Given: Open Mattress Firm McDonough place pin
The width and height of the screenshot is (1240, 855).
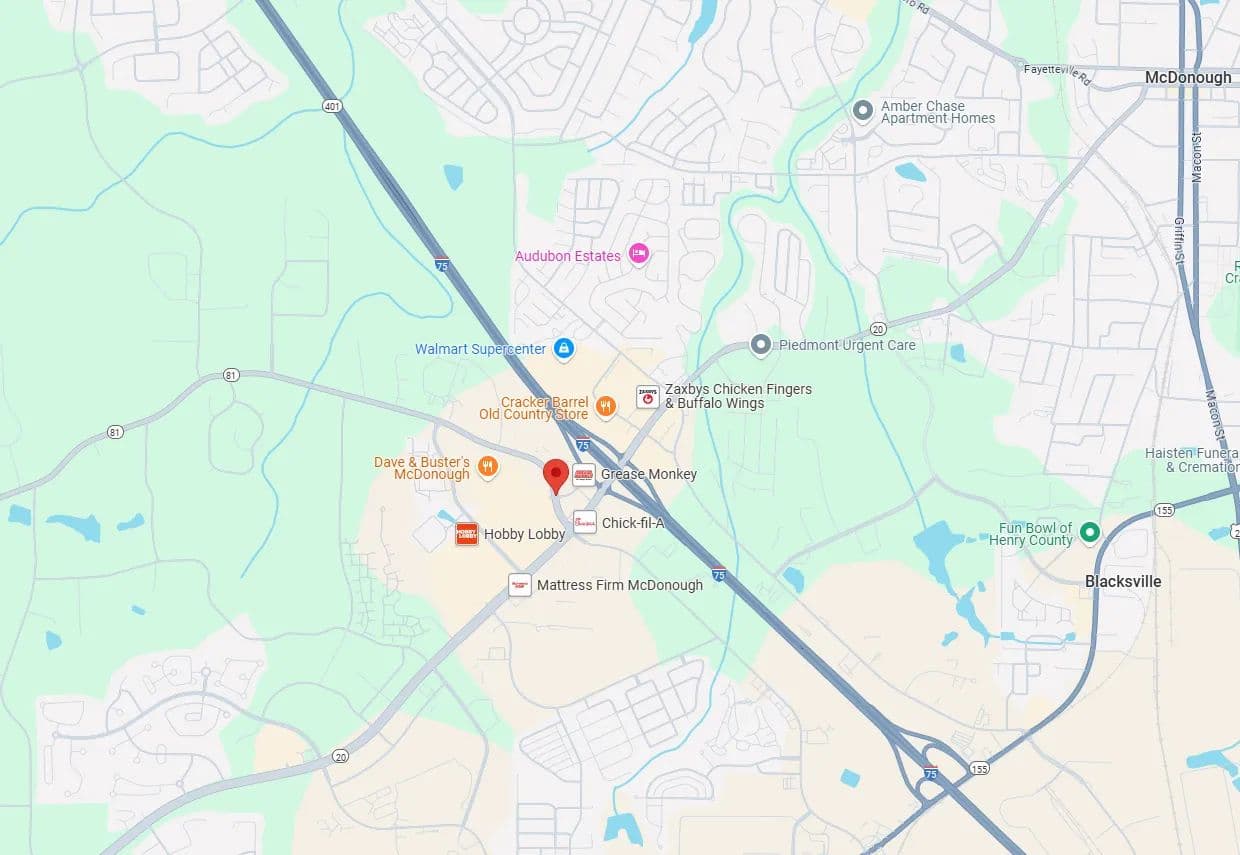Looking at the screenshot, I should point(519,585).
